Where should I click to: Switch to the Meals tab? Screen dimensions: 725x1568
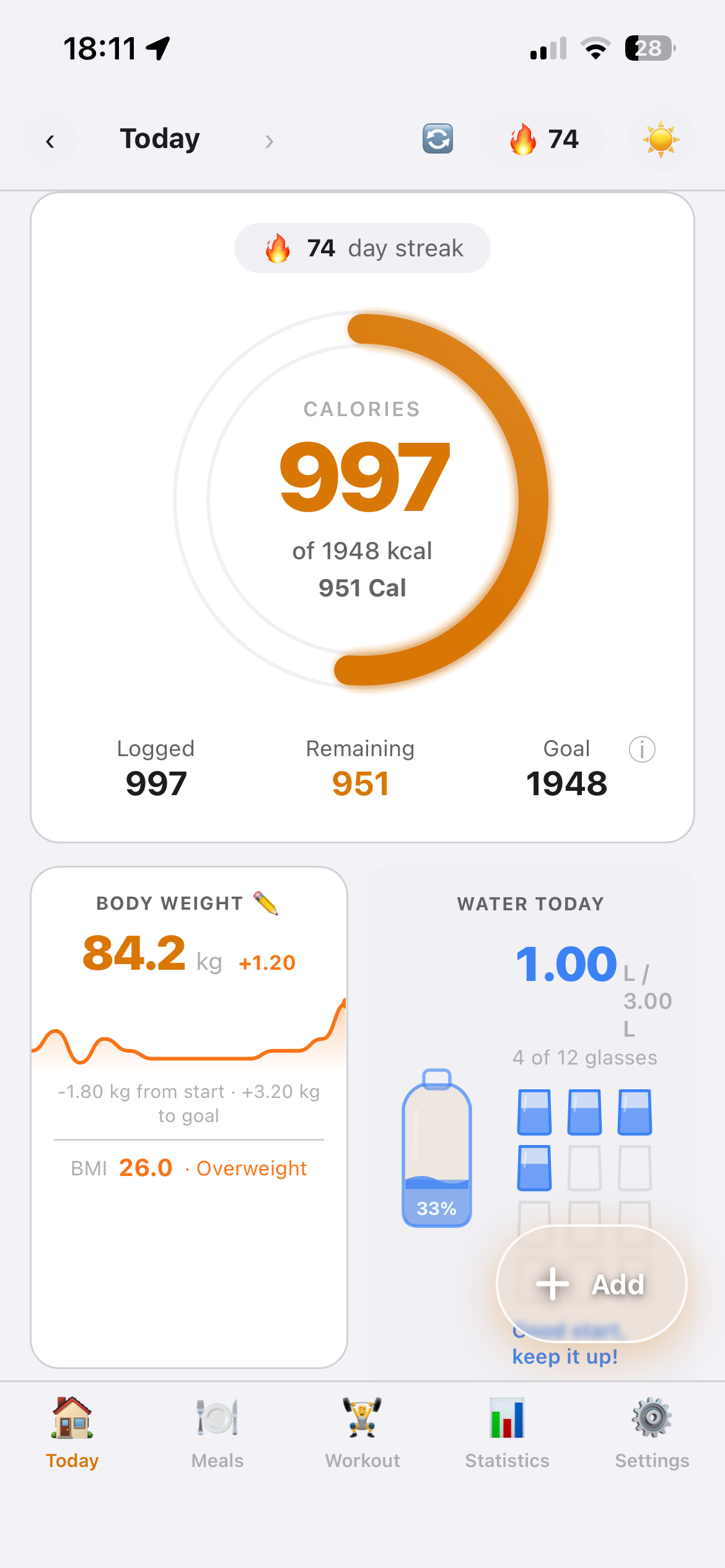click(217, 1433)
